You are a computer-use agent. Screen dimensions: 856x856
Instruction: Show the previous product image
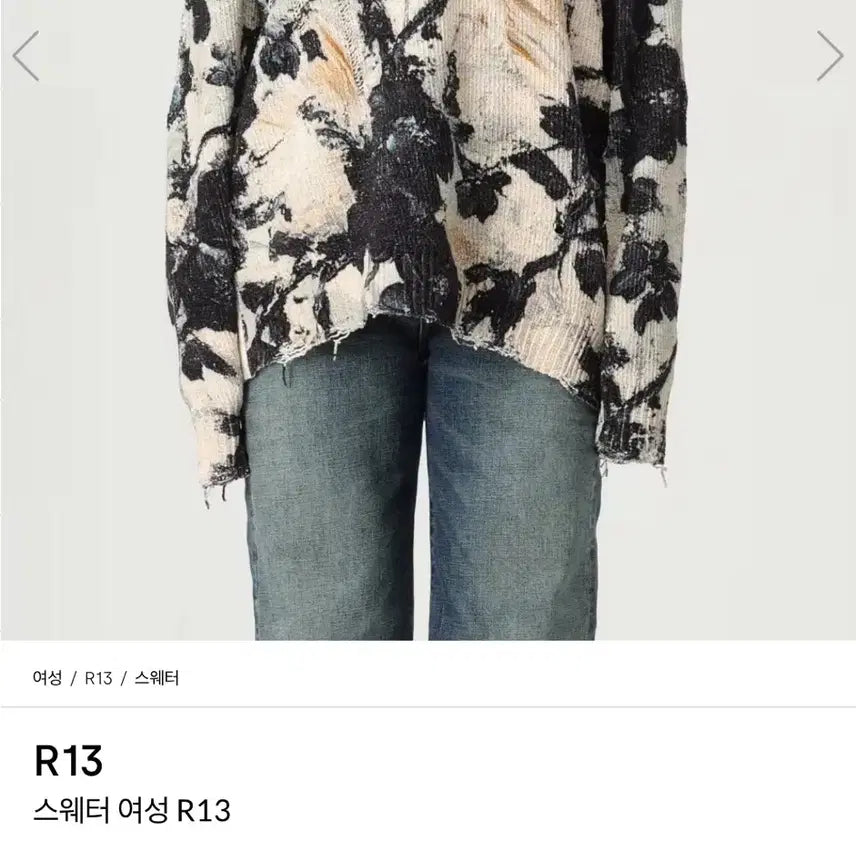(26, 56)
